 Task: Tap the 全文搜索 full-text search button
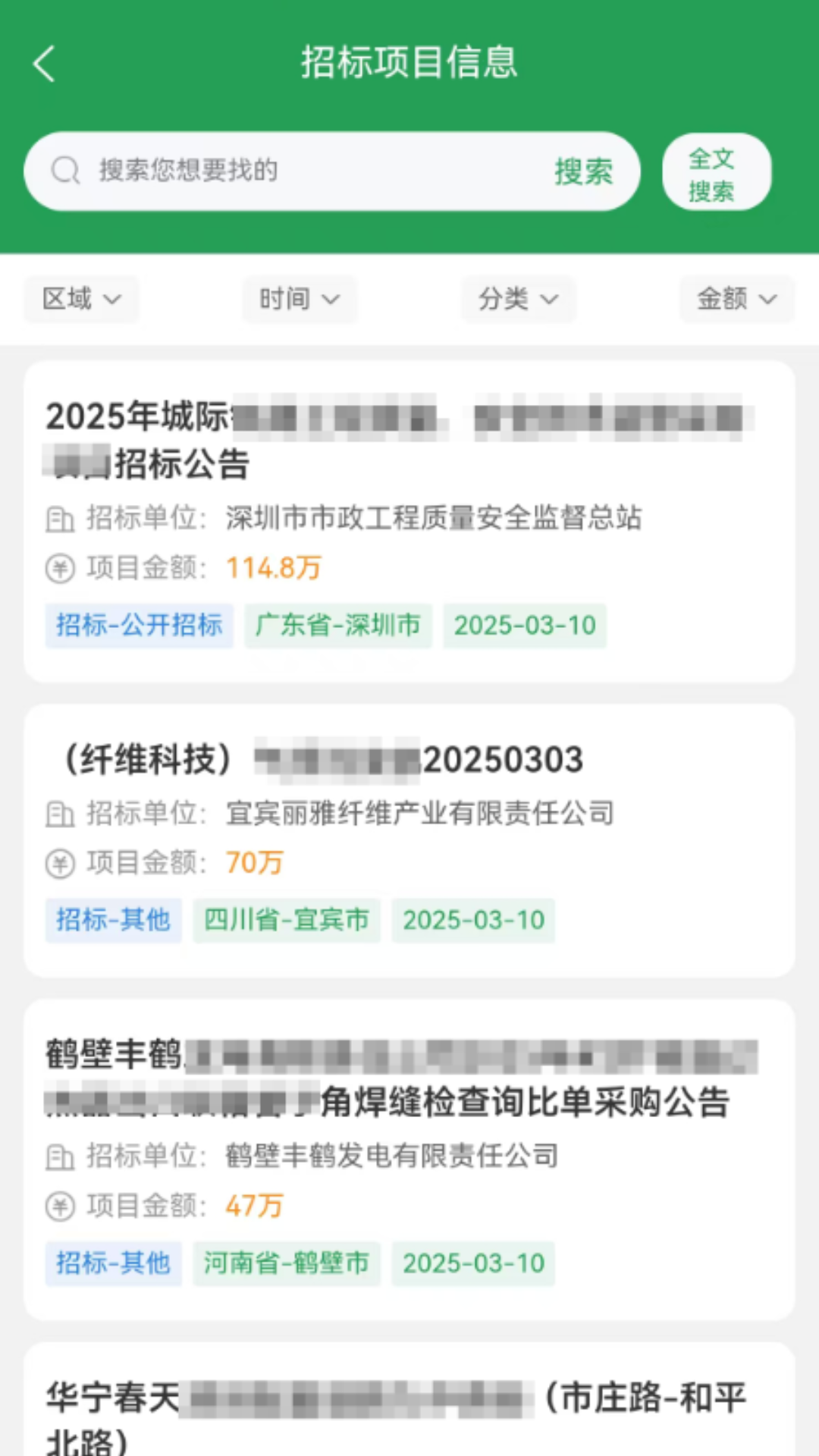click(715, 171)
